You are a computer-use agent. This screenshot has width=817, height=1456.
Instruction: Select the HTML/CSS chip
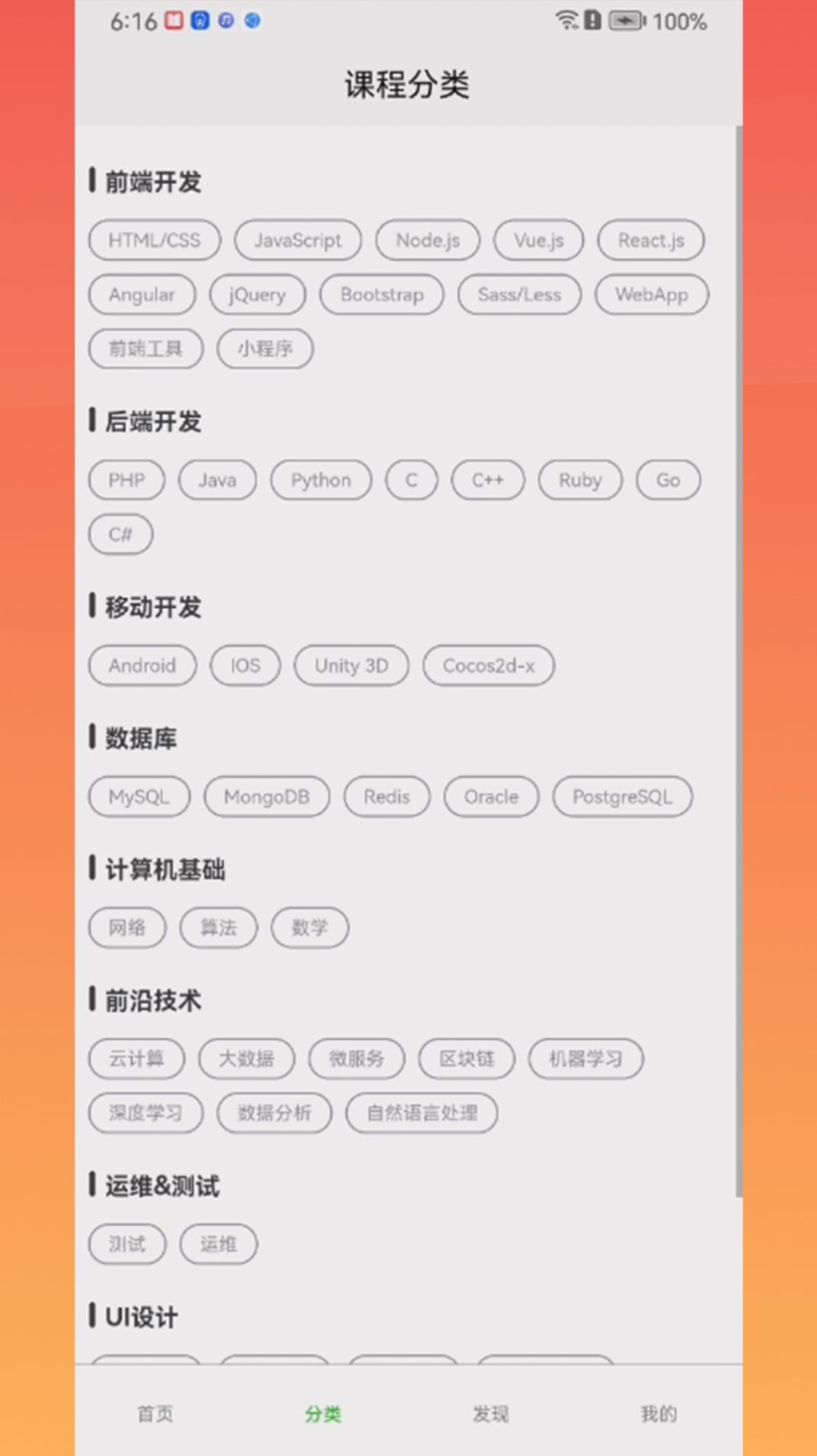[155, 241]
